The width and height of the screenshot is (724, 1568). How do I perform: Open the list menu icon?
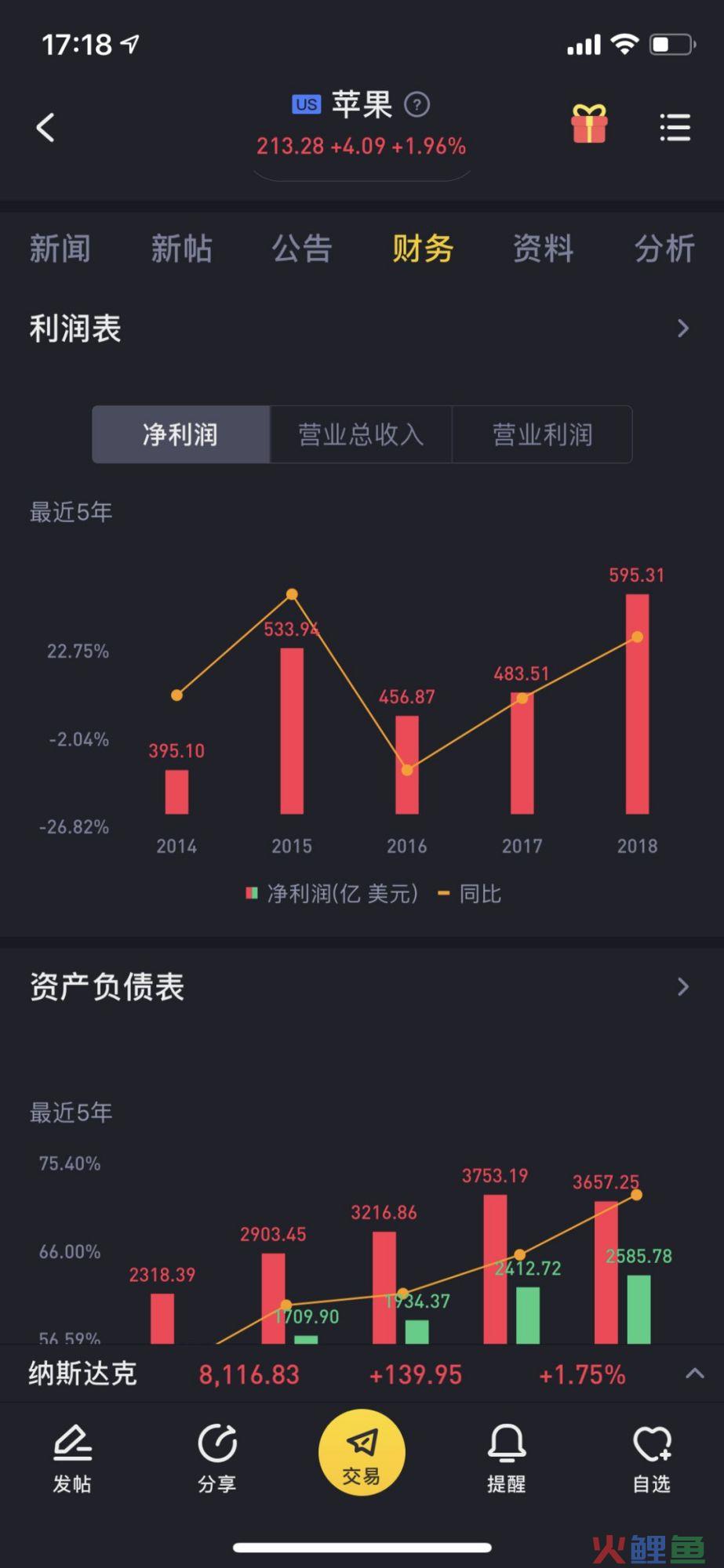pos(675,128)
